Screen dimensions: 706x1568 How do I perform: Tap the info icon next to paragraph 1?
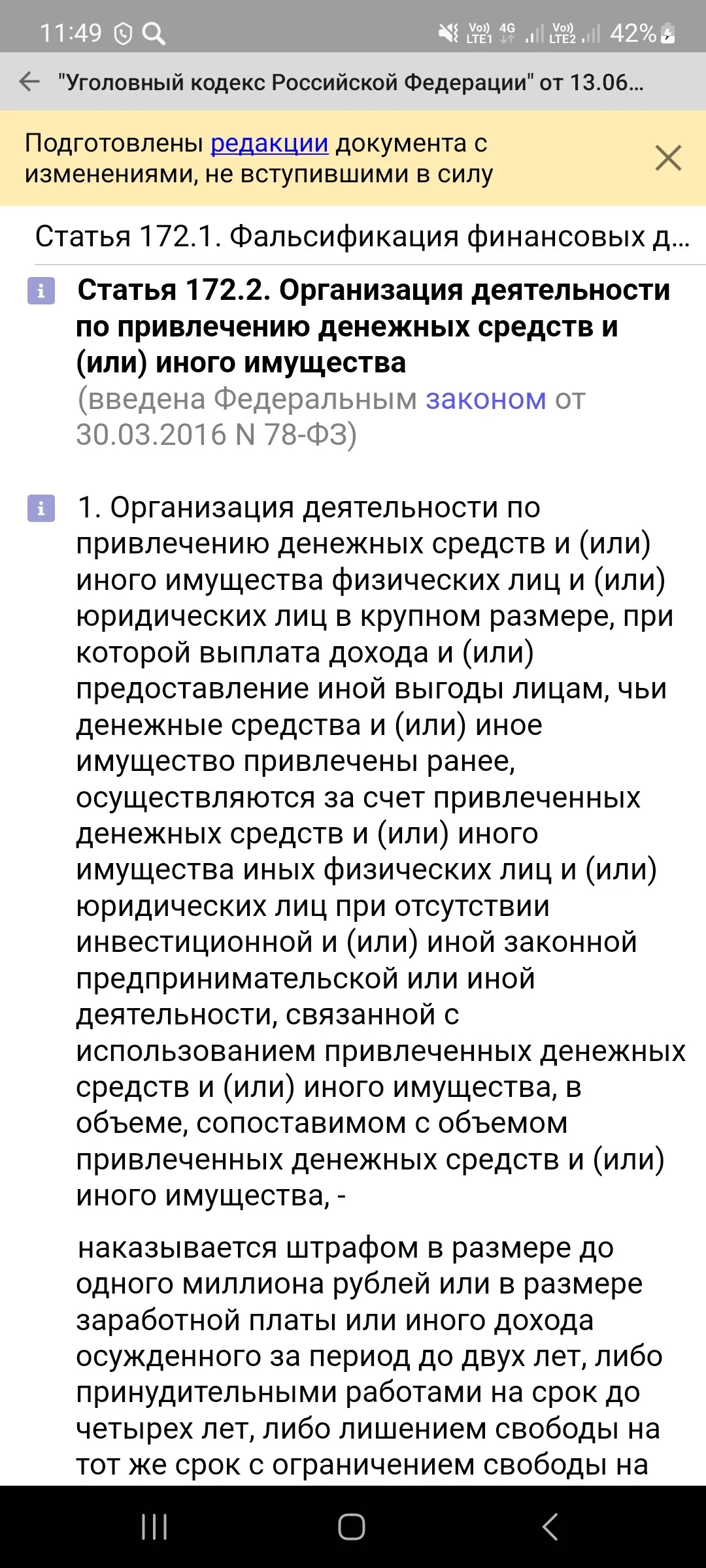click(41, 508)
